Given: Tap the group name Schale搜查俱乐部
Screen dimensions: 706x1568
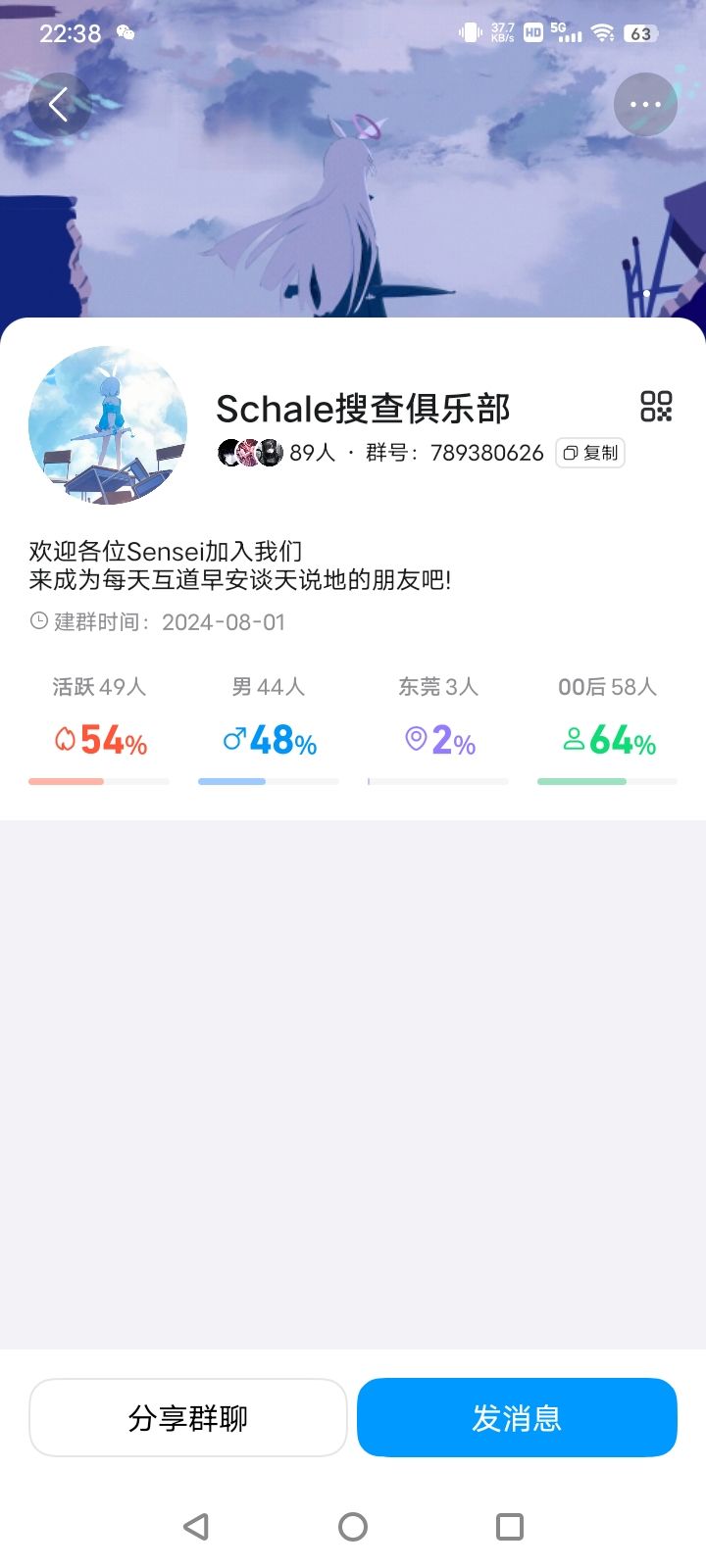Looking at the screenshot, I should click(364, 409).
